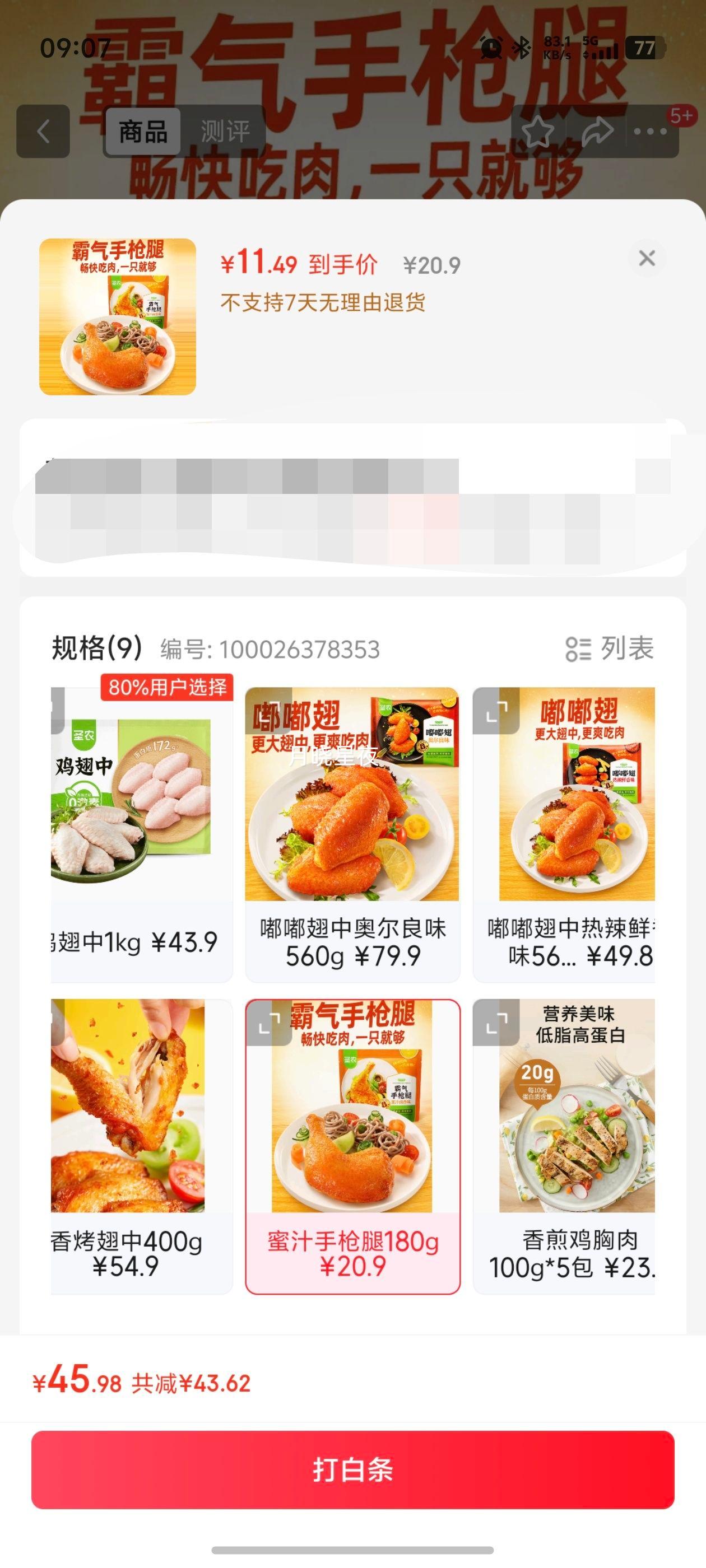The image size is (706, 1568).
Task: Select 香烤翅中400g ¥54.9
Action: [141, 1146]
